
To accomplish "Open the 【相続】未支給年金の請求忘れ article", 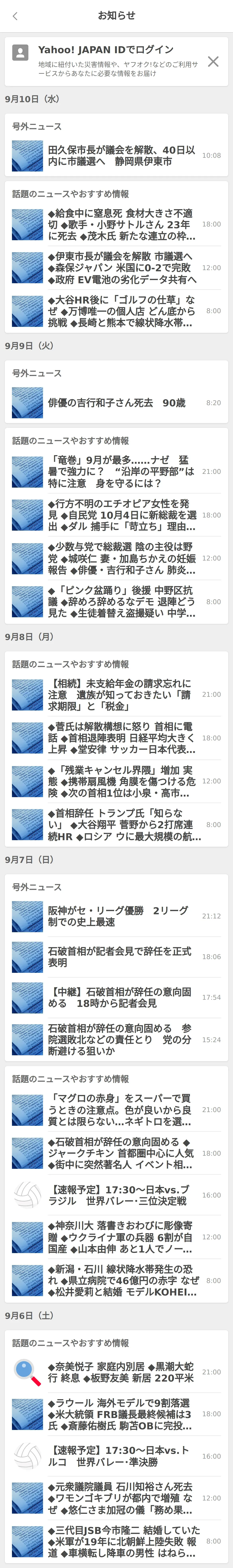I will point(122,695).
